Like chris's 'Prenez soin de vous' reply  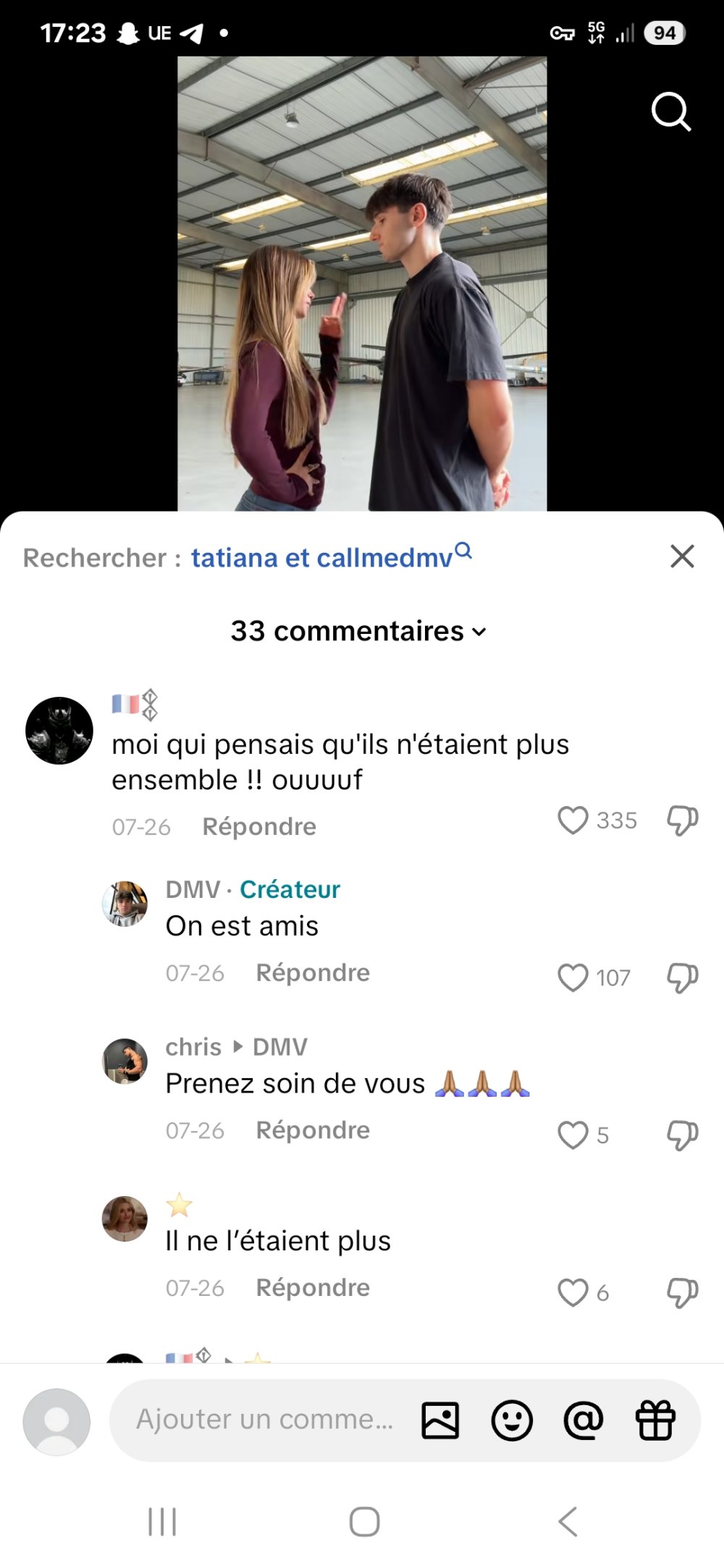click(573, 1135)
